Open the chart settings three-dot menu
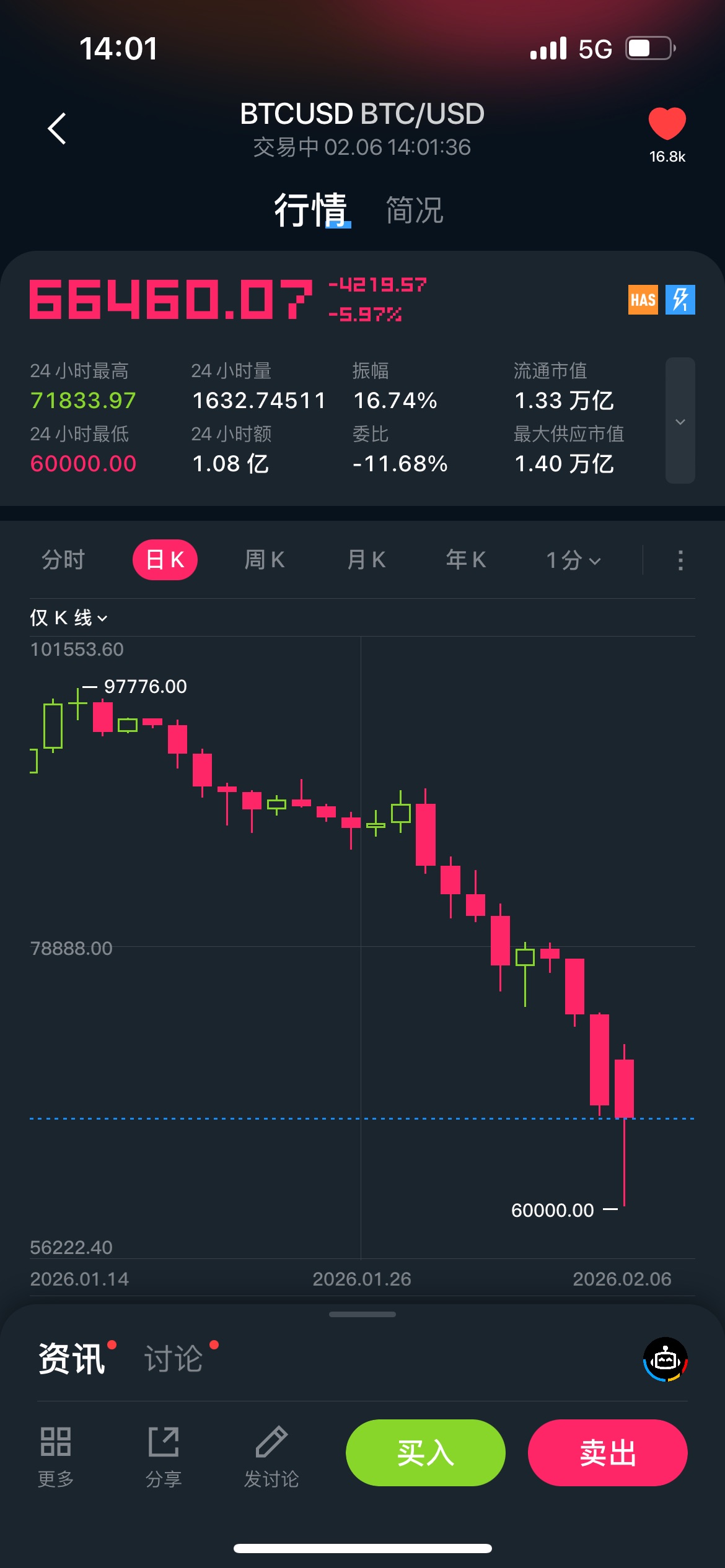 click(680, 560)
